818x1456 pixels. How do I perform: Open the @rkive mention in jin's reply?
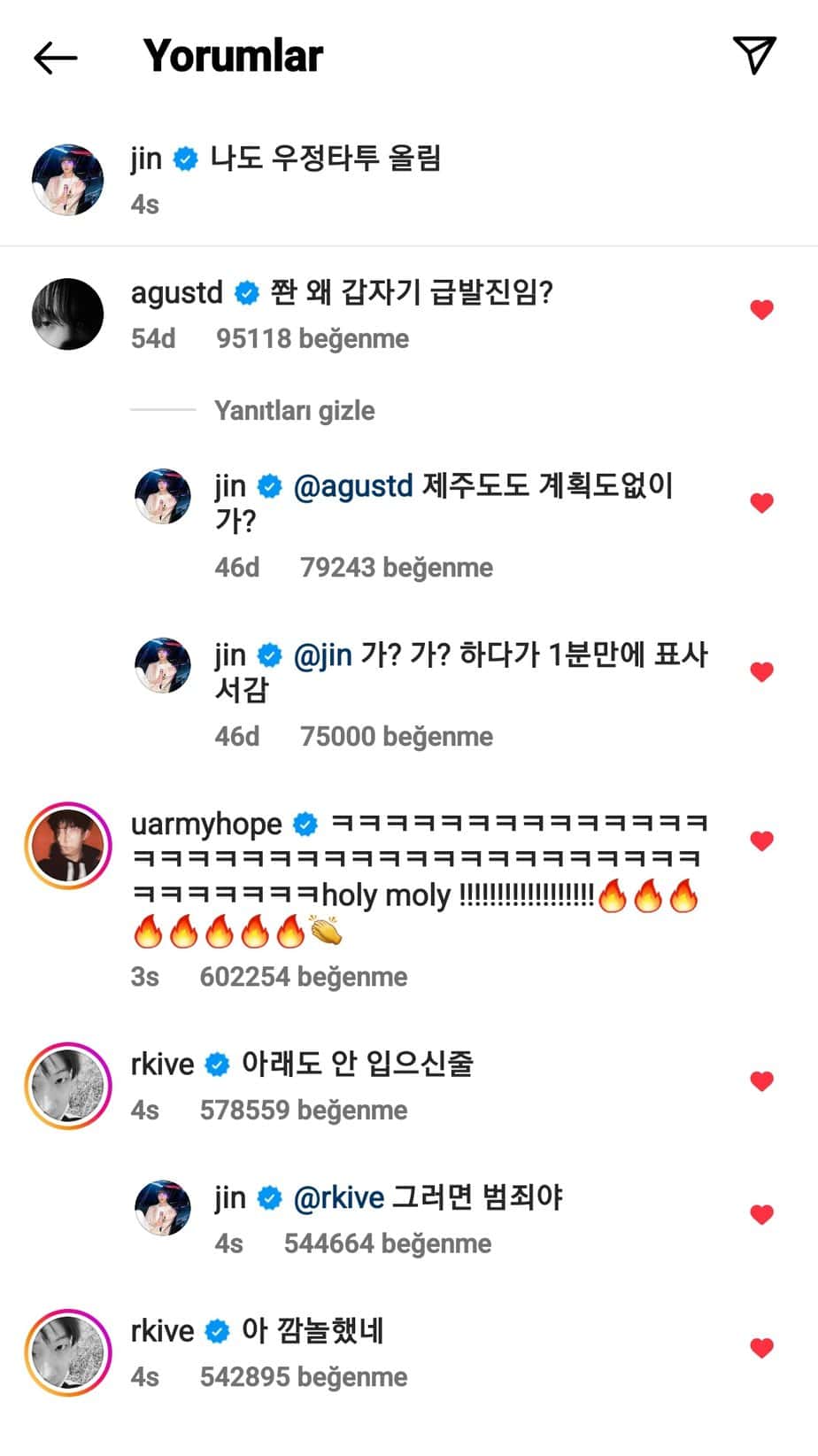338,1198
